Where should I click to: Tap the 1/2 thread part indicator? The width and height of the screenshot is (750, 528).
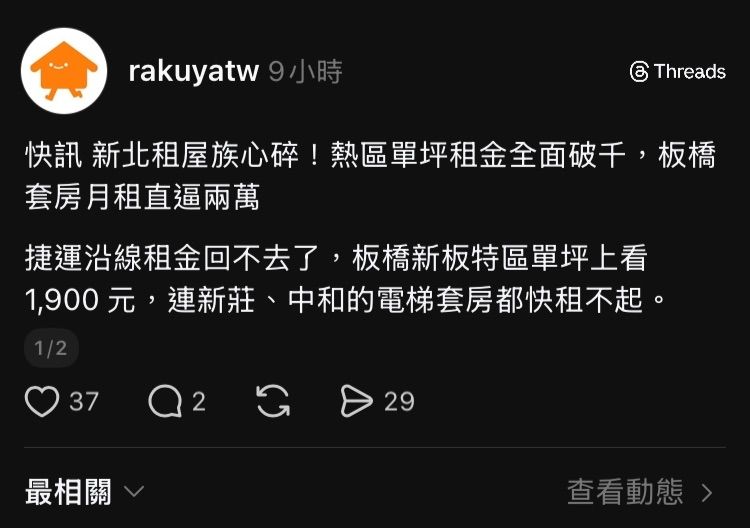point(51,348)
